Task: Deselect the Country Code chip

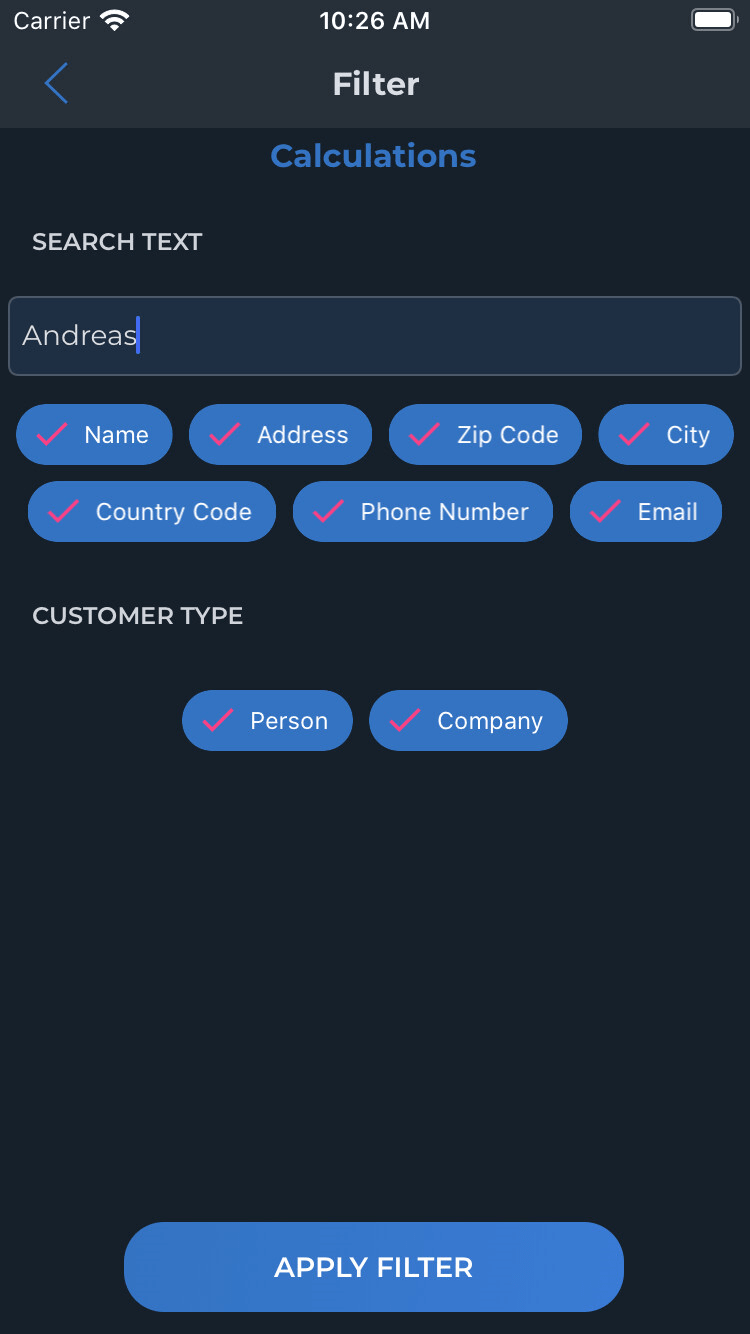Action: coord(152,511)
